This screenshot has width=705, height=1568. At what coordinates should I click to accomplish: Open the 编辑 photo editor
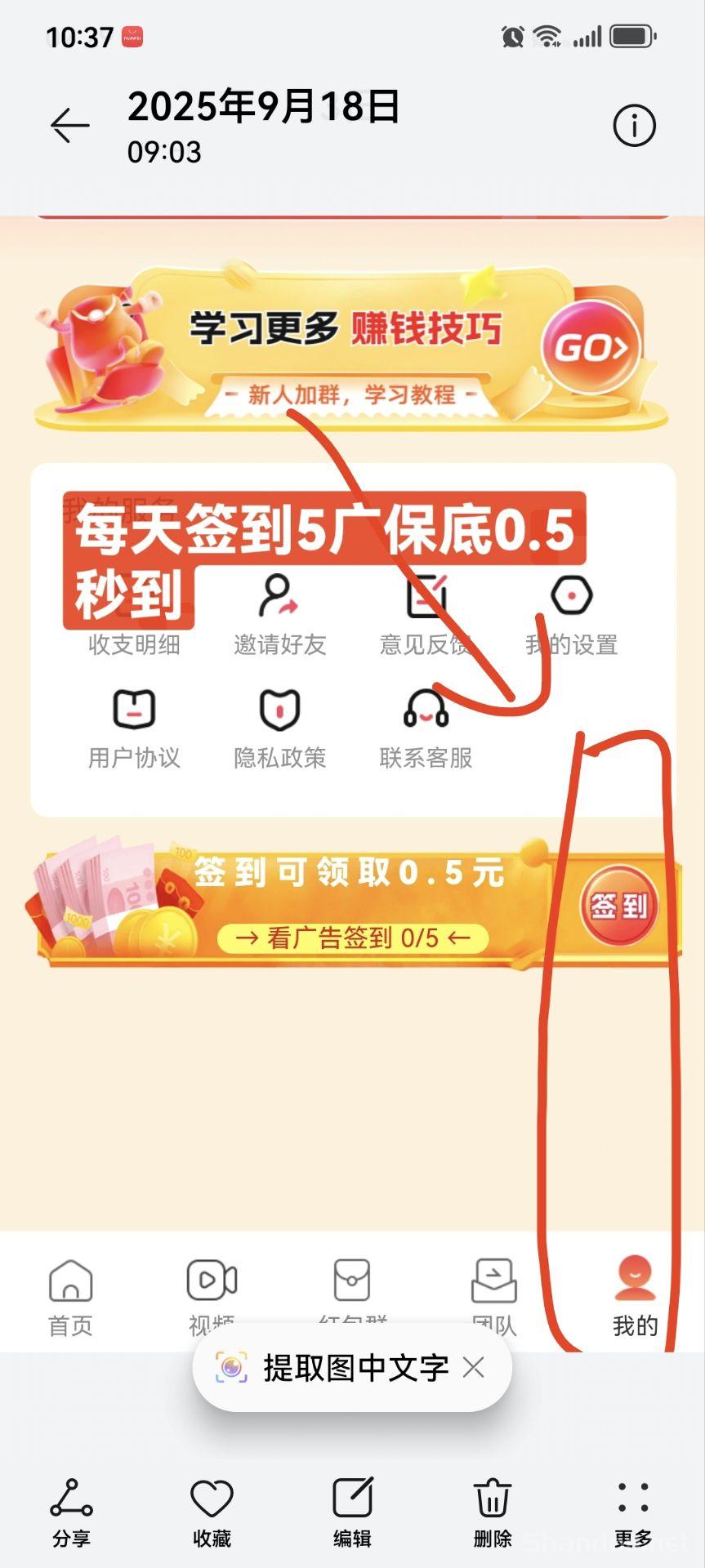[352, 1511]
